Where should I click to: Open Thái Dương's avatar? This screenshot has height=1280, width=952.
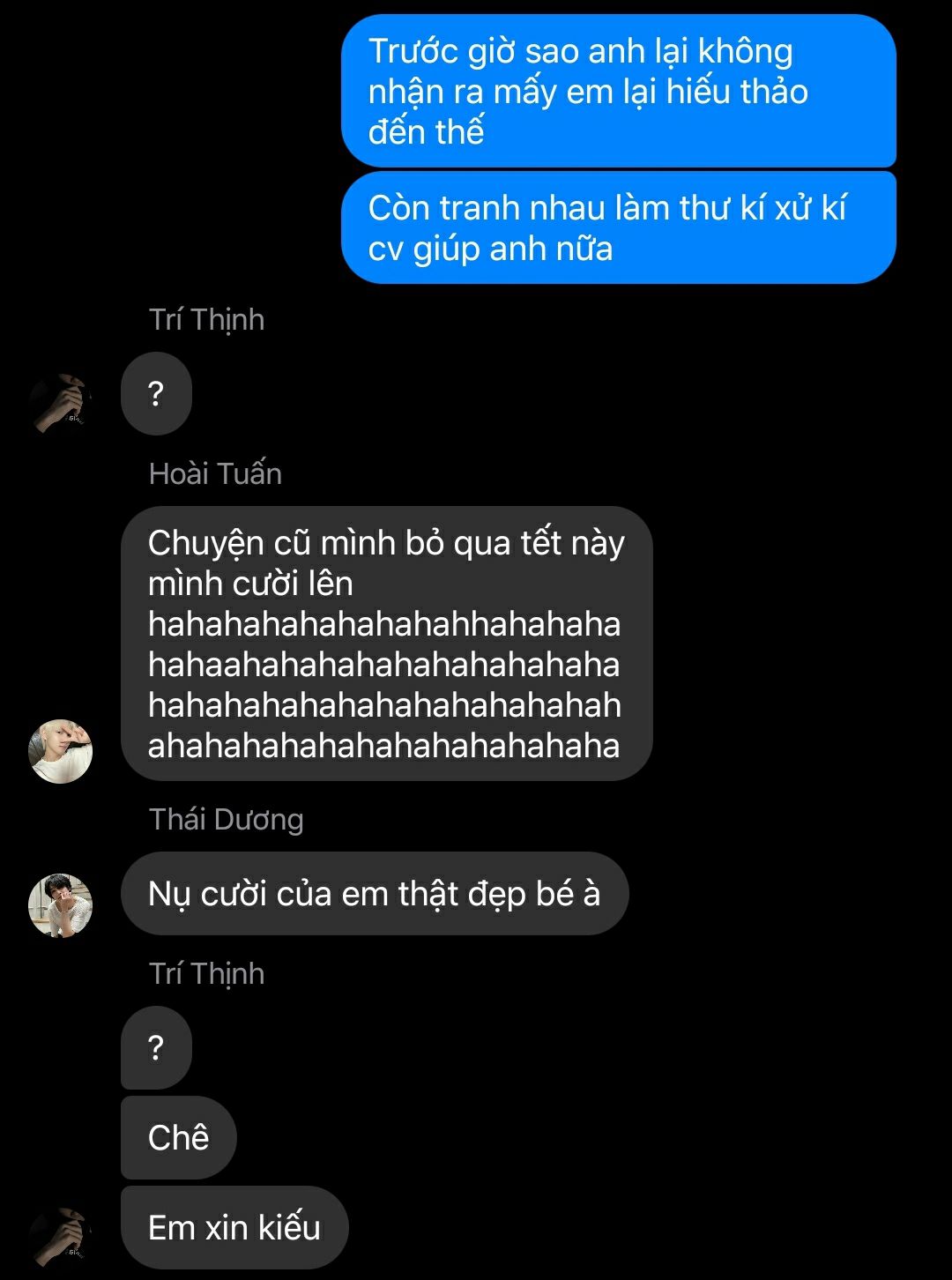click(x=61, y=905)
